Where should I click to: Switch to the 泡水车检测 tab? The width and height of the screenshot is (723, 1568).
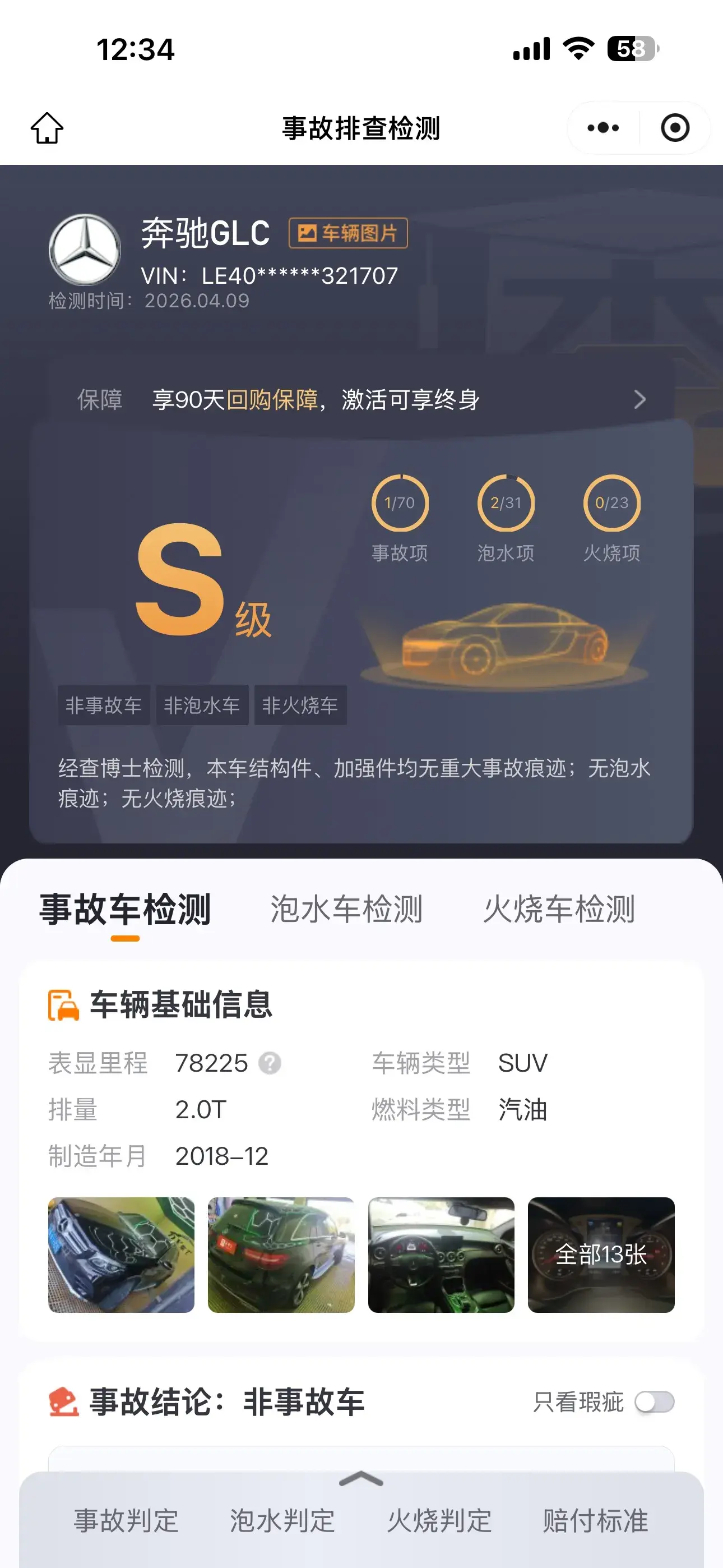tap(346, 910)
